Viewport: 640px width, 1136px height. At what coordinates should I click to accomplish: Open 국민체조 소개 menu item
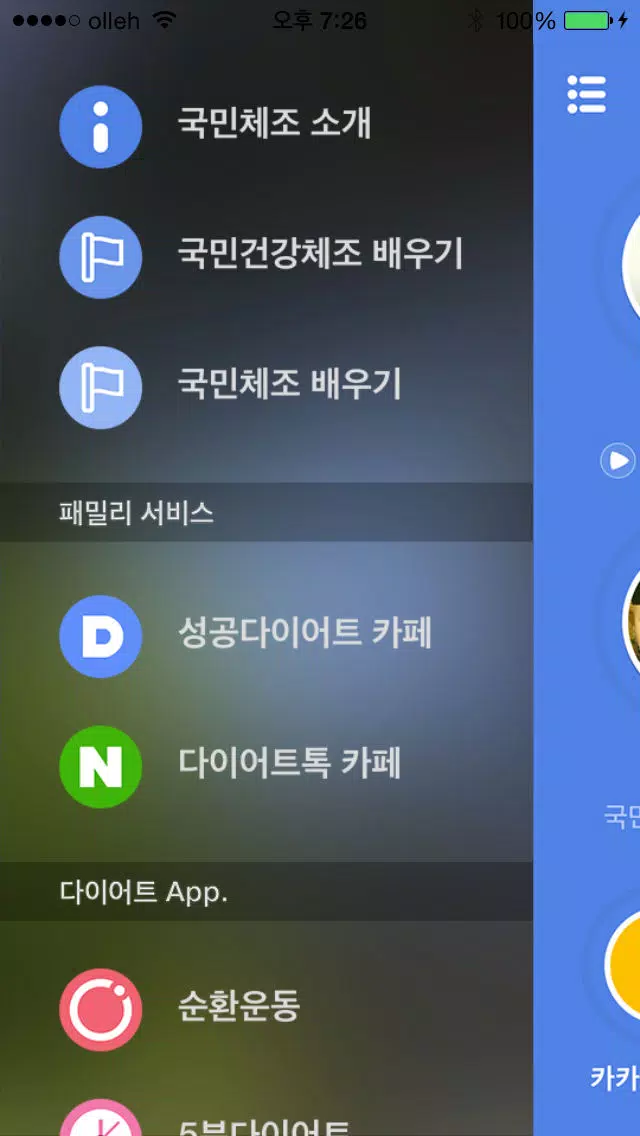[x=274, y=126]
